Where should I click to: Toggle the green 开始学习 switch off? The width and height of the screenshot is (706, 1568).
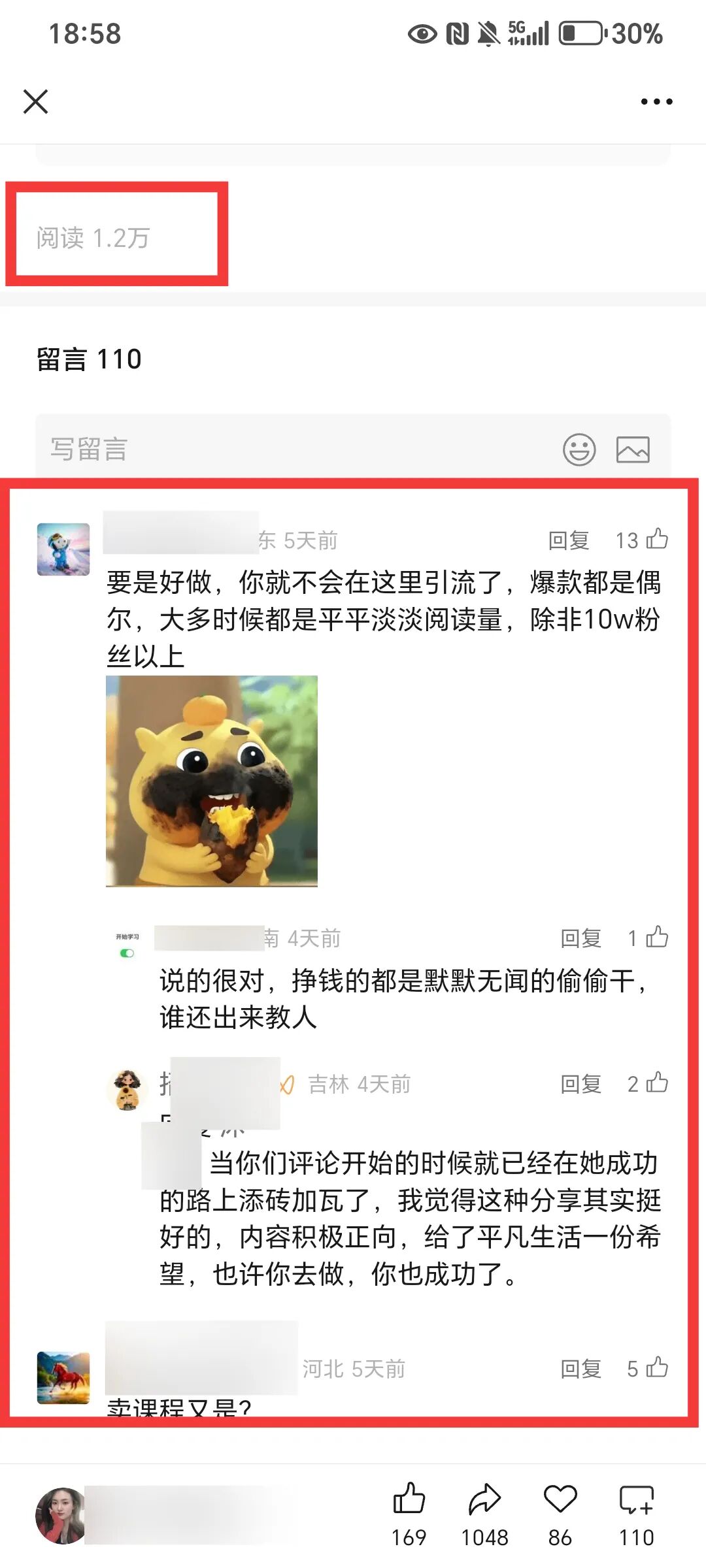point(128,952)
